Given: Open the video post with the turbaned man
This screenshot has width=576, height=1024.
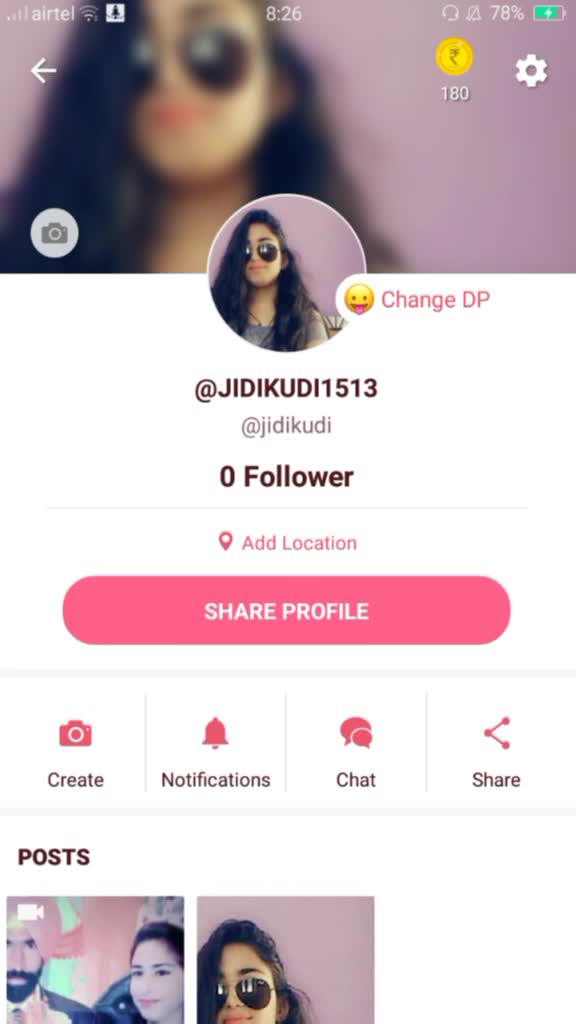Looking at the screenshot, I should [95, 960].
